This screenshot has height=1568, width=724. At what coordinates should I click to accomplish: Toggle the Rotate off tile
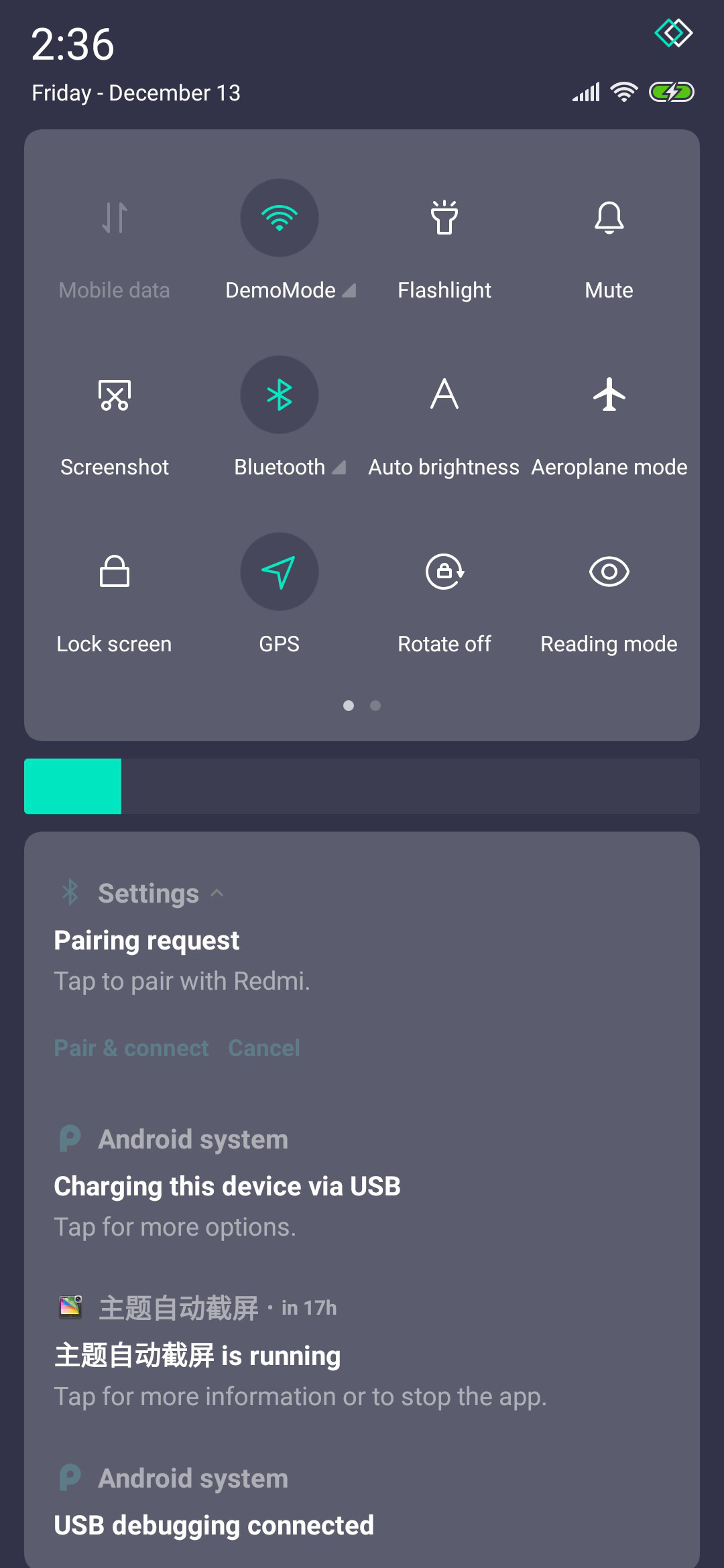[x=444, y=572]
